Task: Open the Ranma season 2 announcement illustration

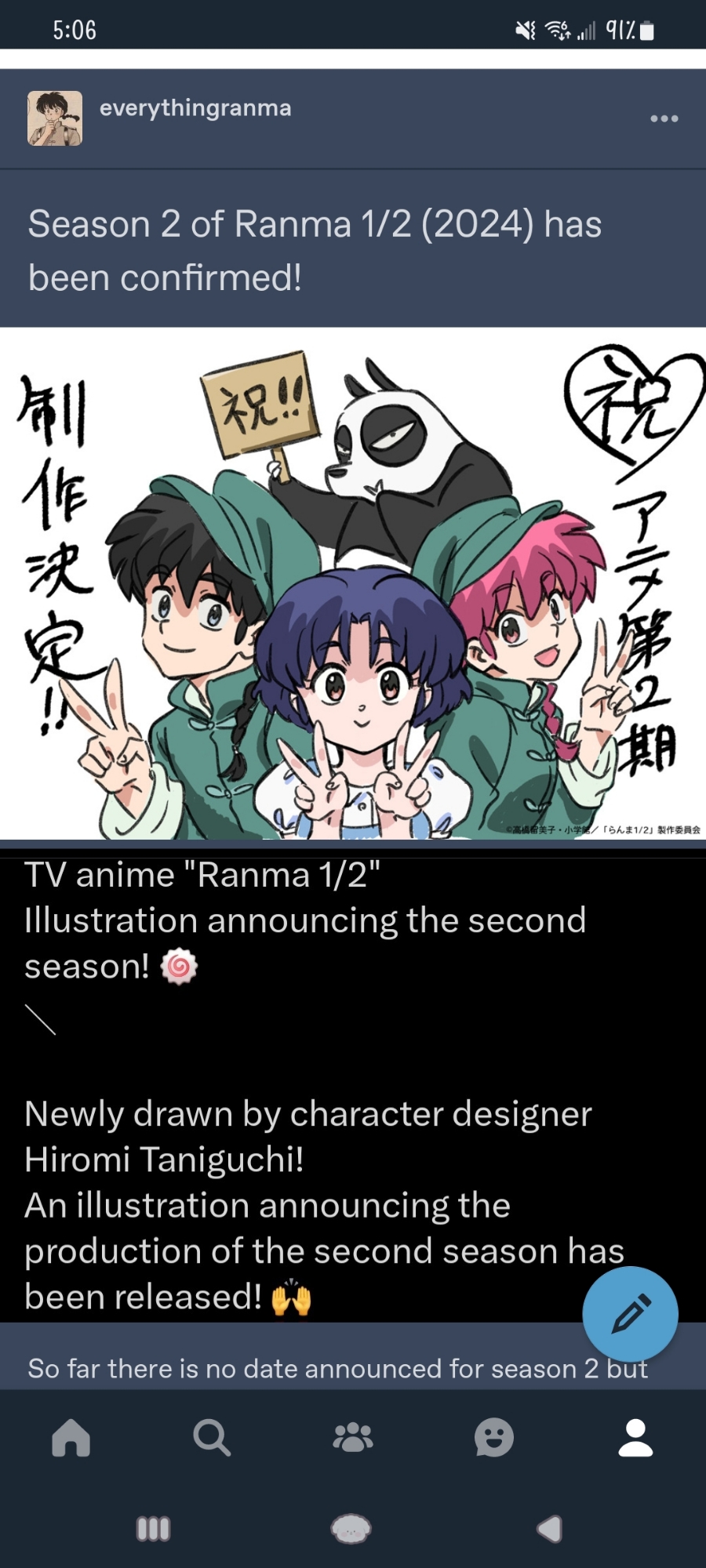Action: tap(353, 584)
